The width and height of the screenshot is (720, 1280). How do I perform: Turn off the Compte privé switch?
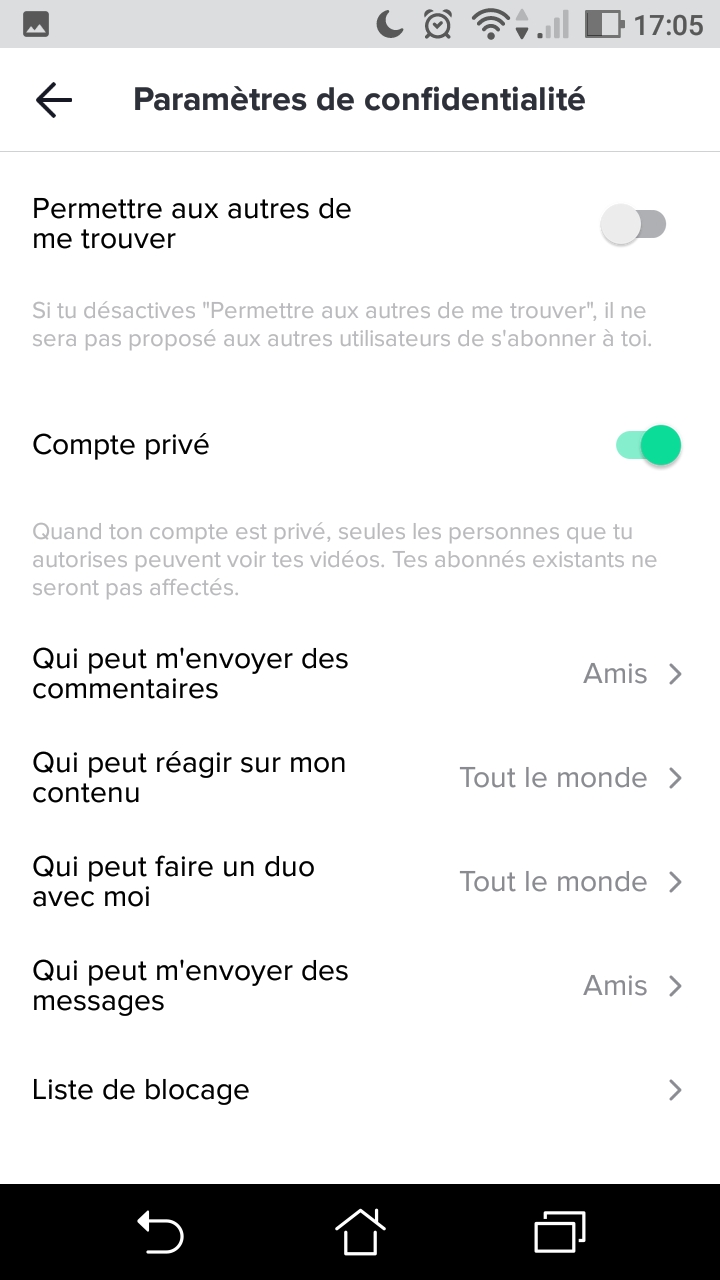click(648, 445)
